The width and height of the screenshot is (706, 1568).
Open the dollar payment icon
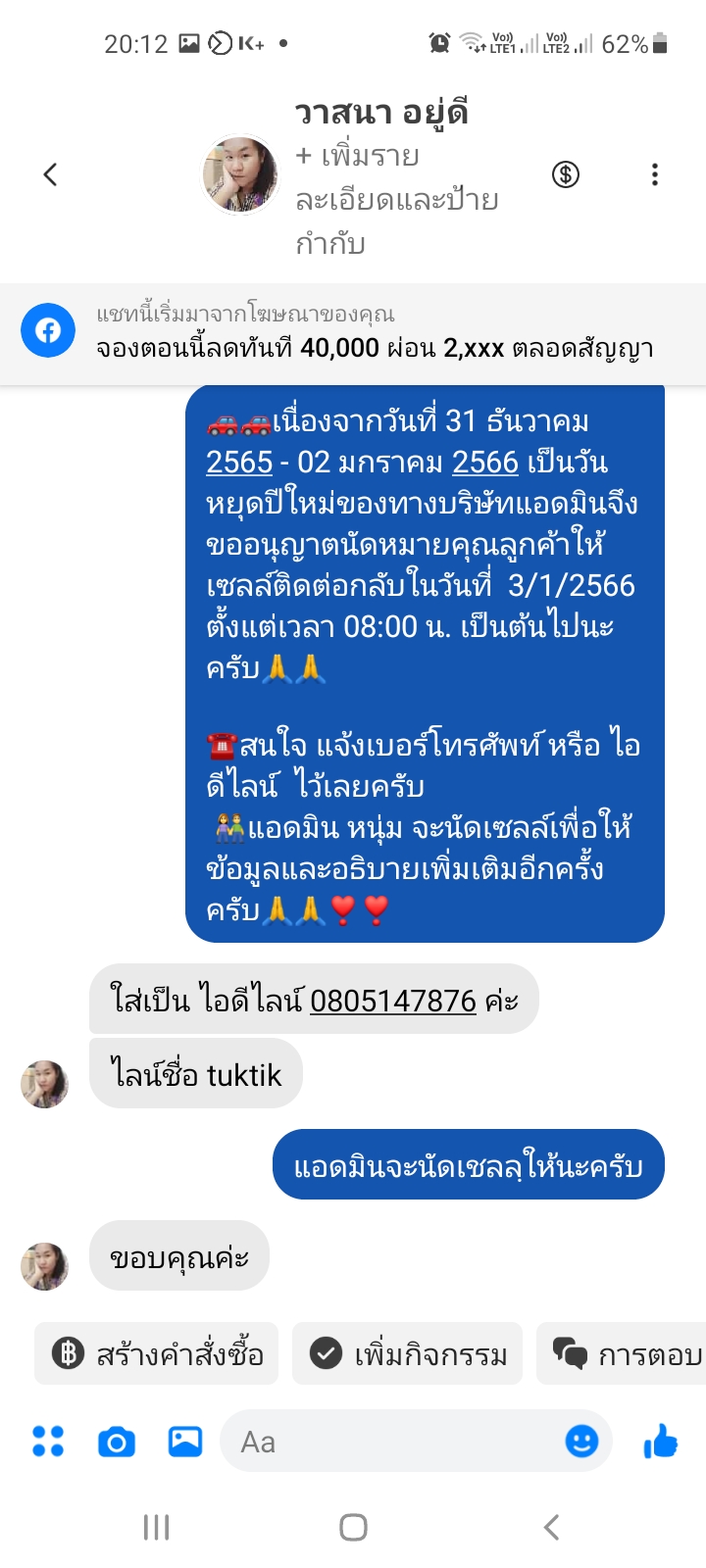566,174
